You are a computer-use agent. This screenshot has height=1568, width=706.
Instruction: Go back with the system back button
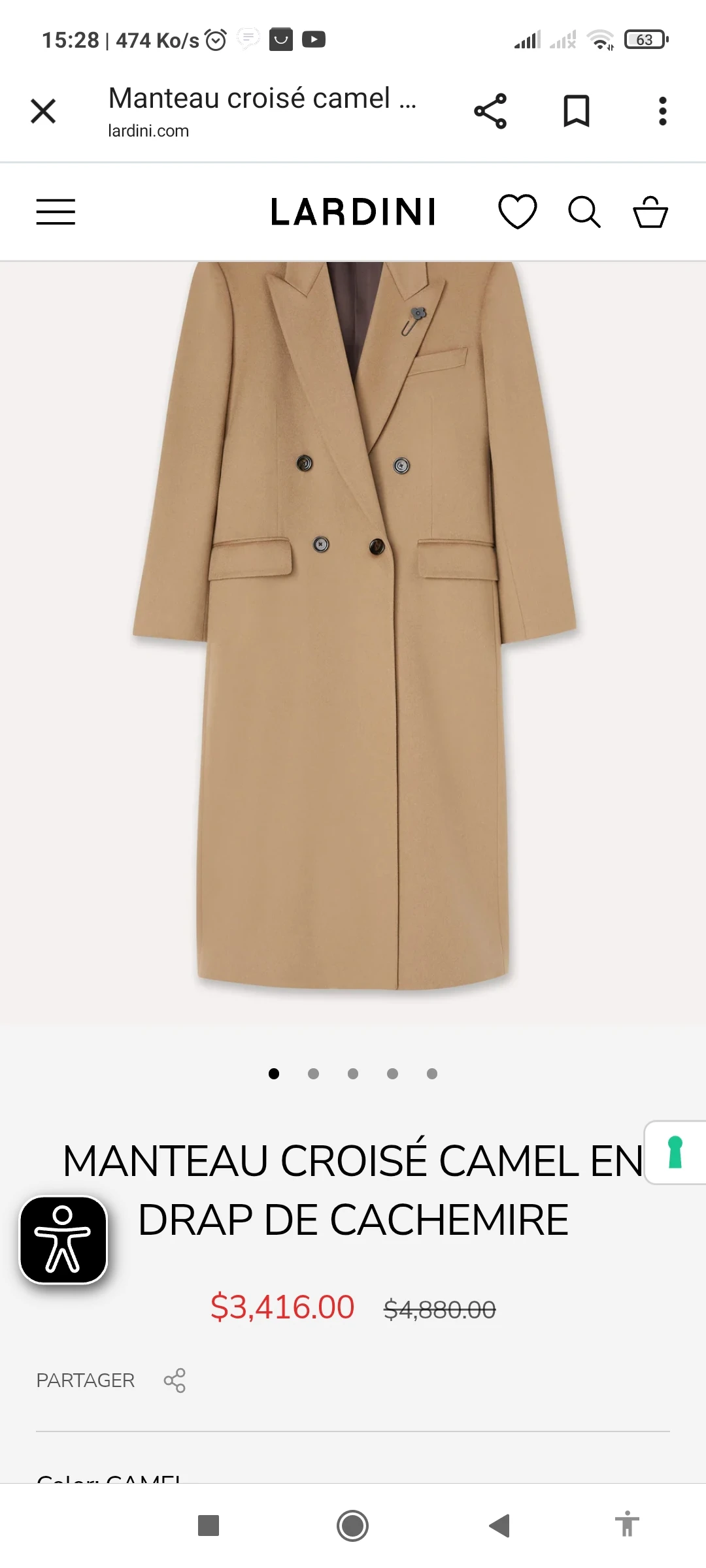[x=499, y=1526]
